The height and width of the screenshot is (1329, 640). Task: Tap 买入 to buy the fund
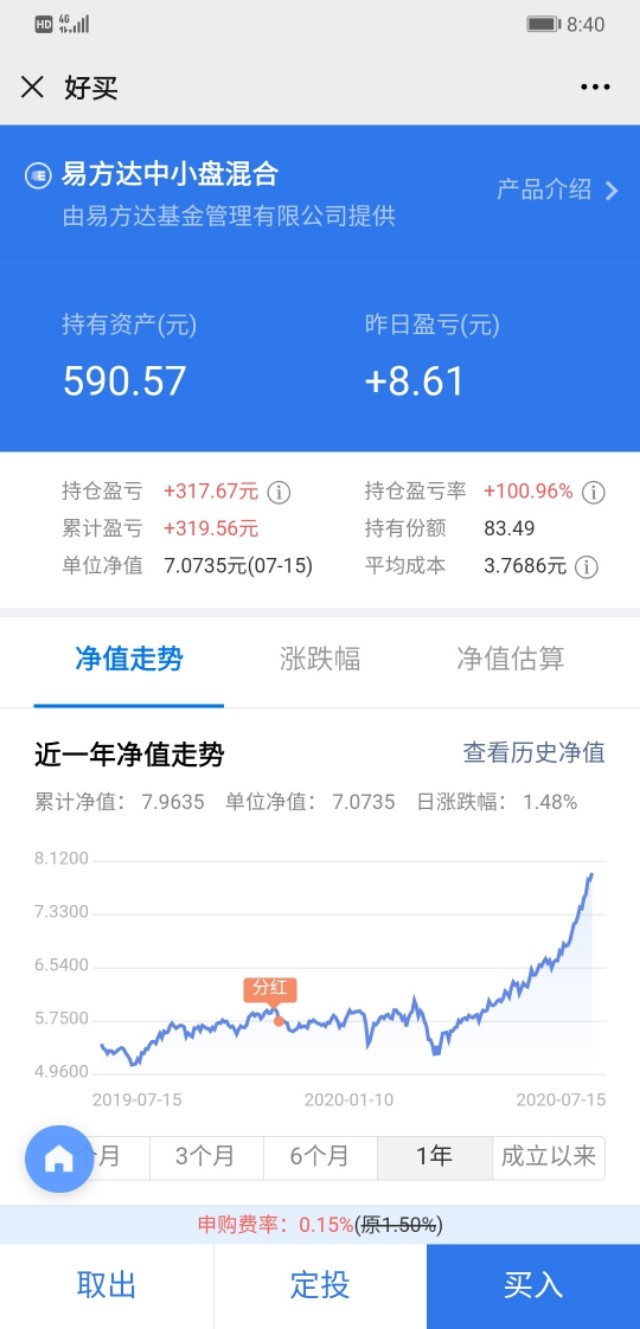click(533, 1286)
